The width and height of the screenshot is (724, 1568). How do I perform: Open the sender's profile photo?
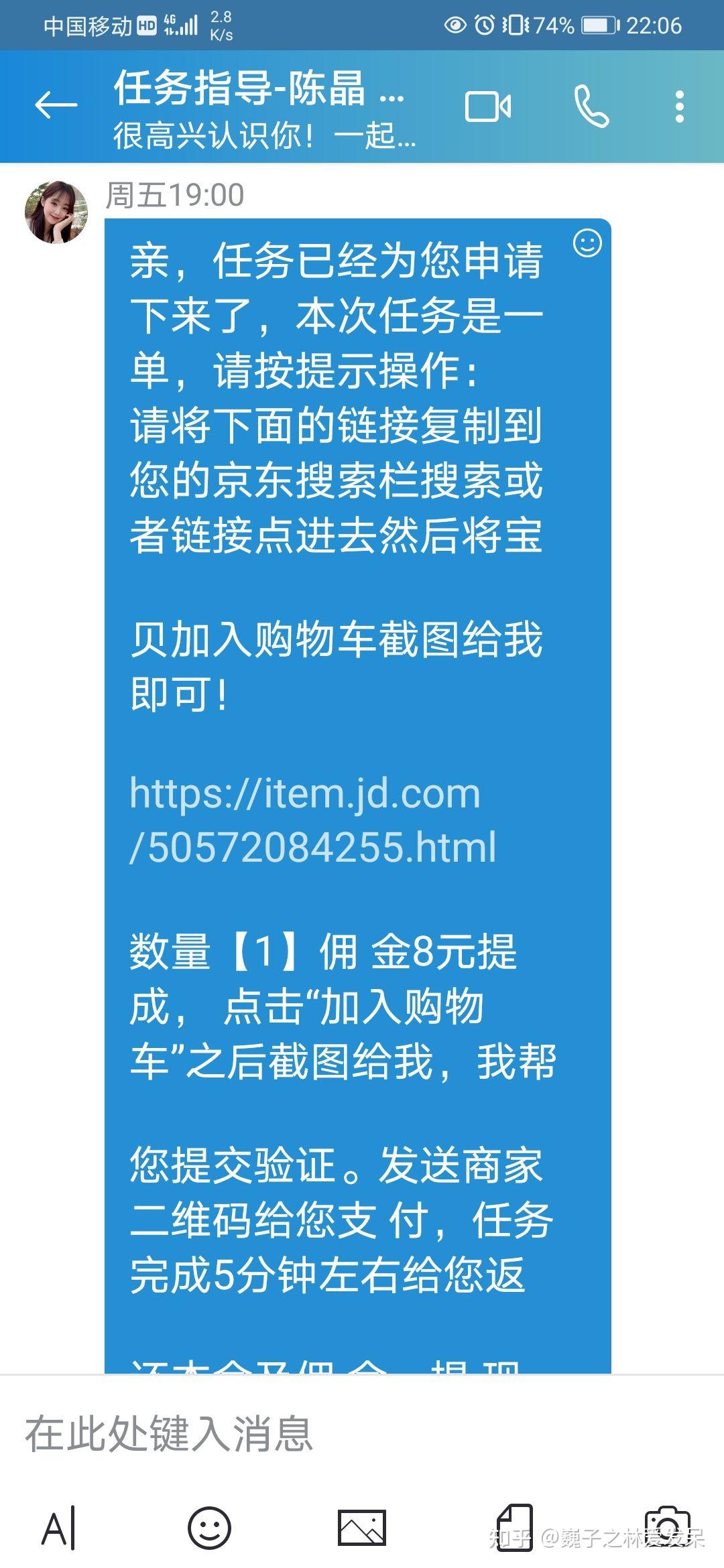(x=56, y=212)
